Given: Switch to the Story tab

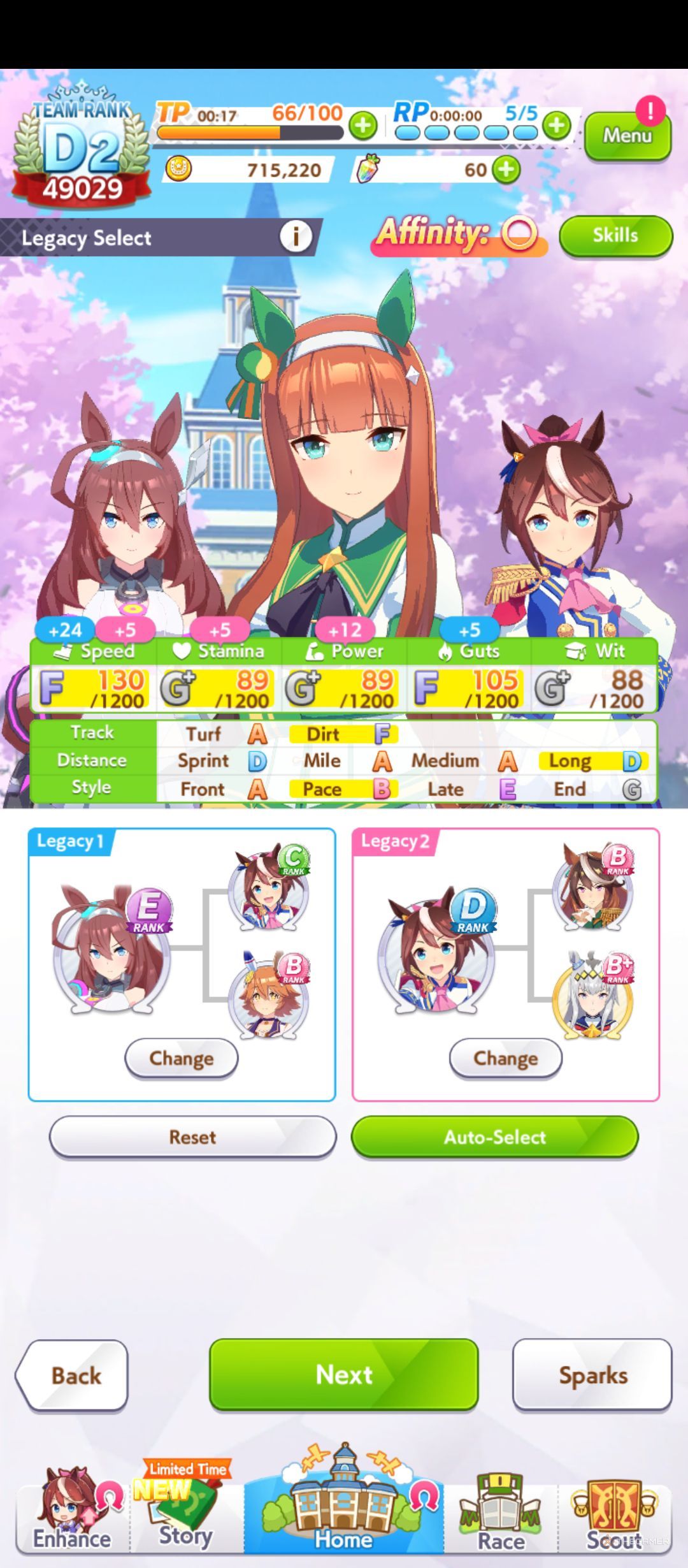Looking at the screenshot, I should click(x=185, y=1517).
